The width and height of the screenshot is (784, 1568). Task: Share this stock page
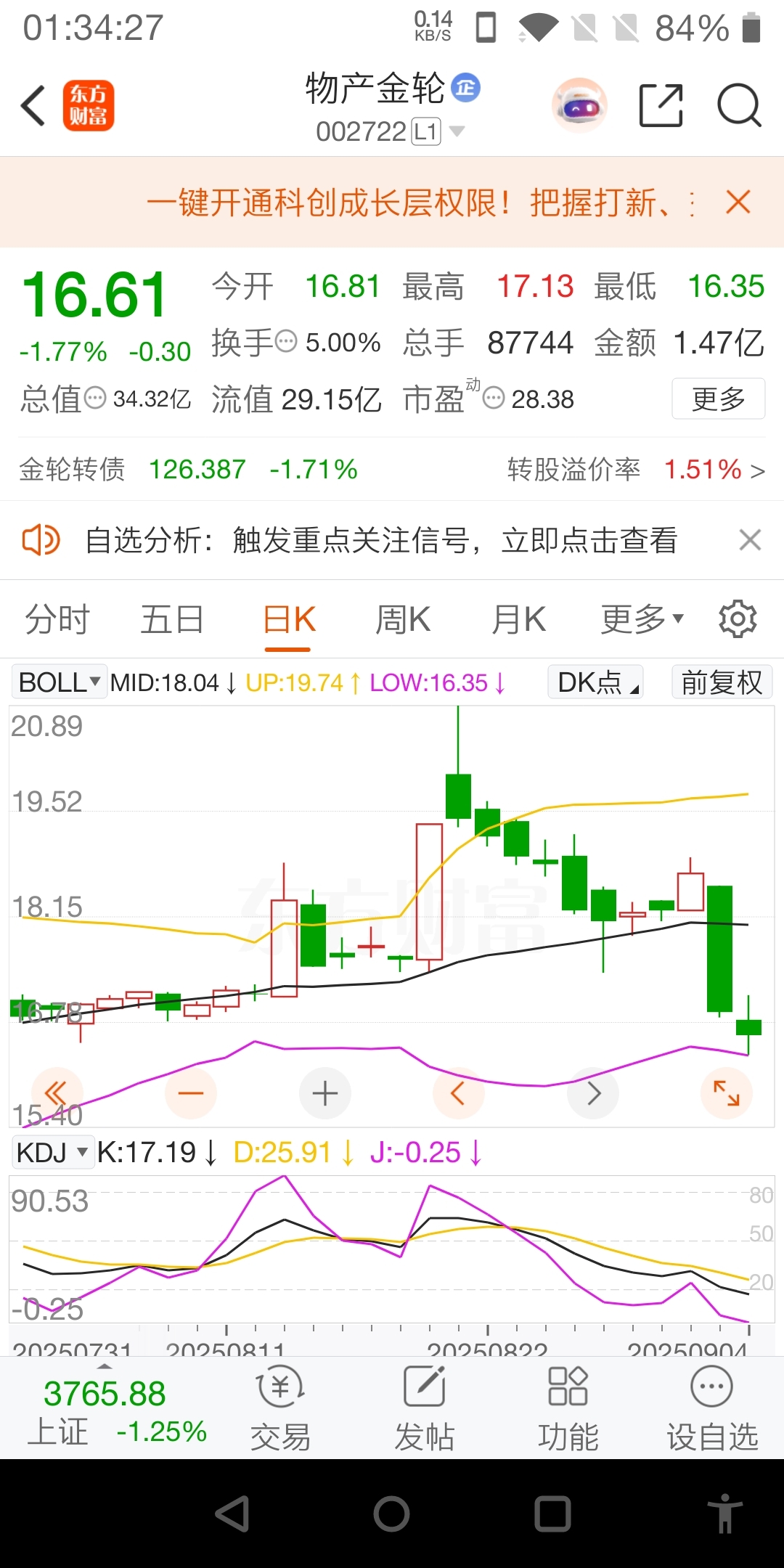tap(661, 106)
